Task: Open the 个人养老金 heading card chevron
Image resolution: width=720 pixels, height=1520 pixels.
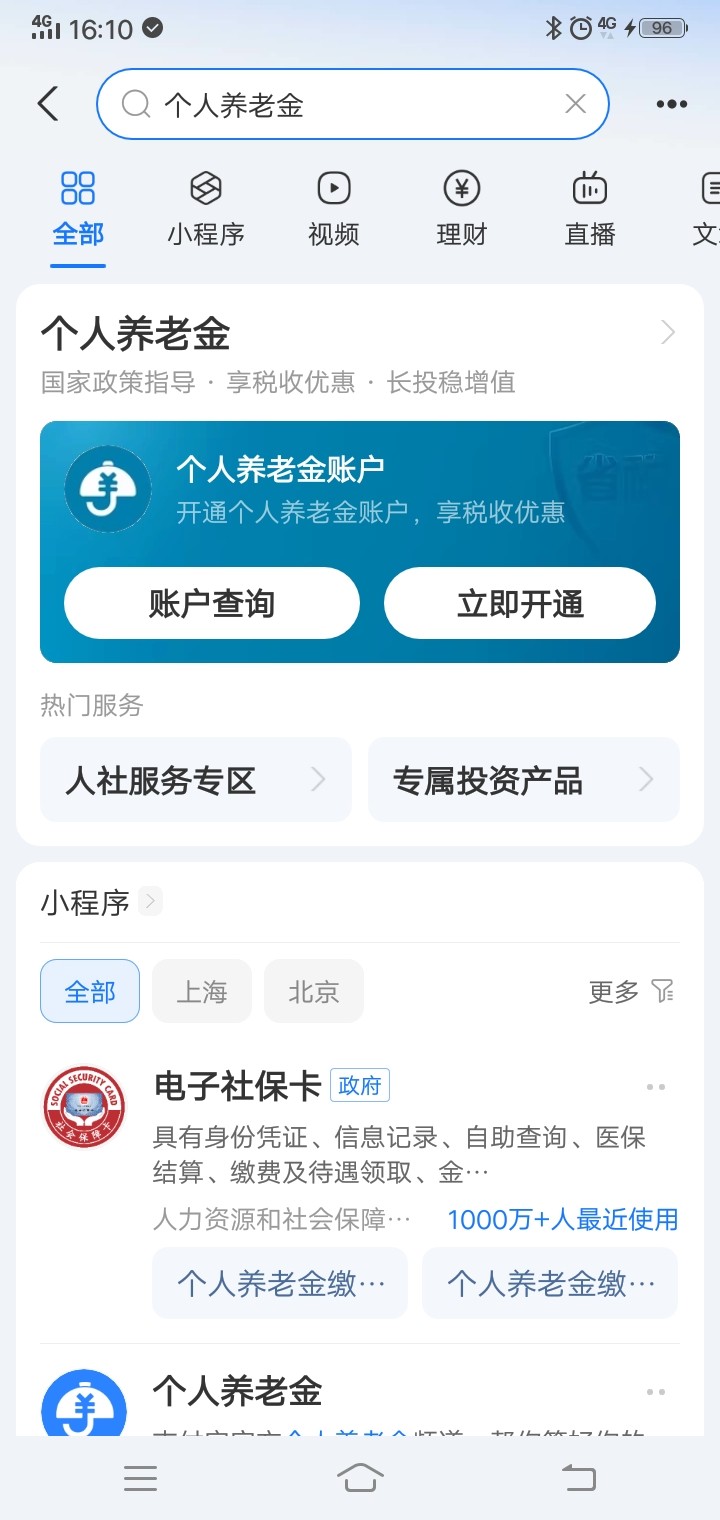Action: pyautogui.click(x=668, y=333)
